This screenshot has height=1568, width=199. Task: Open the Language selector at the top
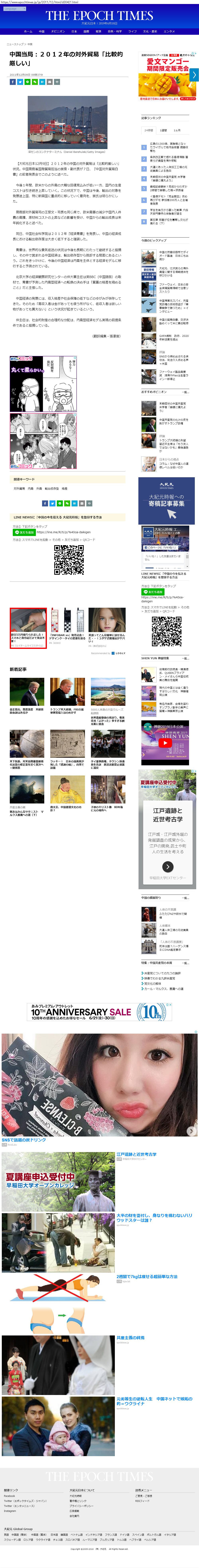point(11,9)
